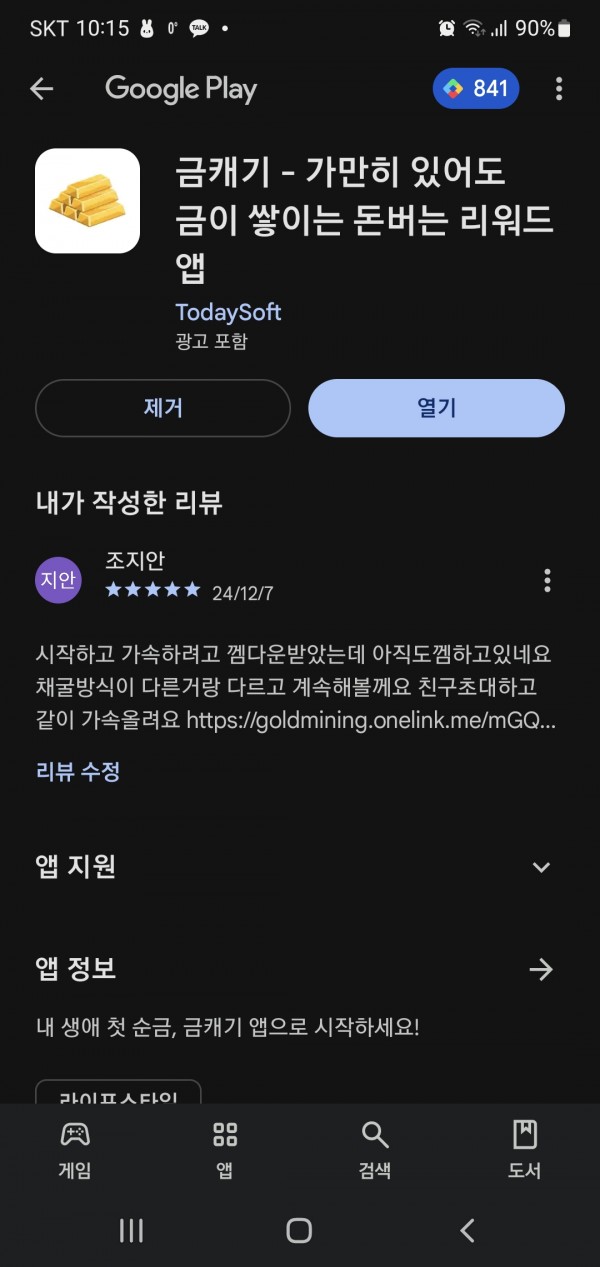
Task: Open recent apps from the navigation bar
Action: pos(131,1230)
